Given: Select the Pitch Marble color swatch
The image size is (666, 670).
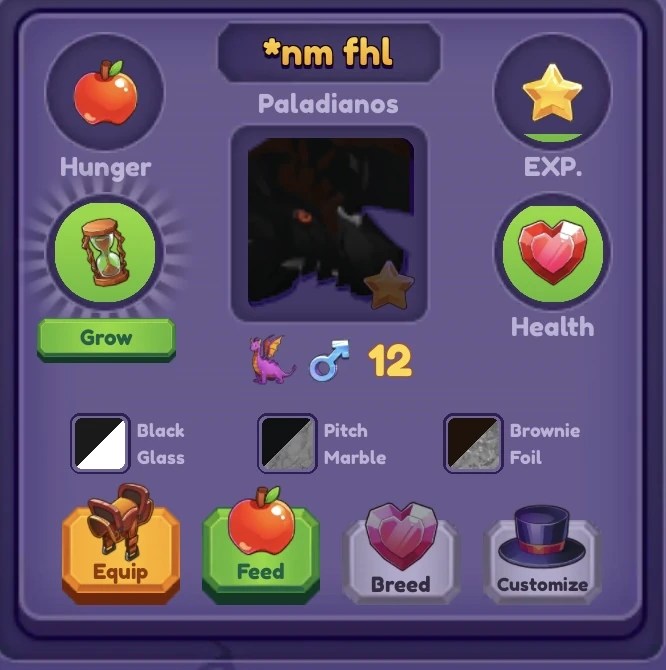Looking at the screenshot, I should pyautogui.click(x=287, y=443).
